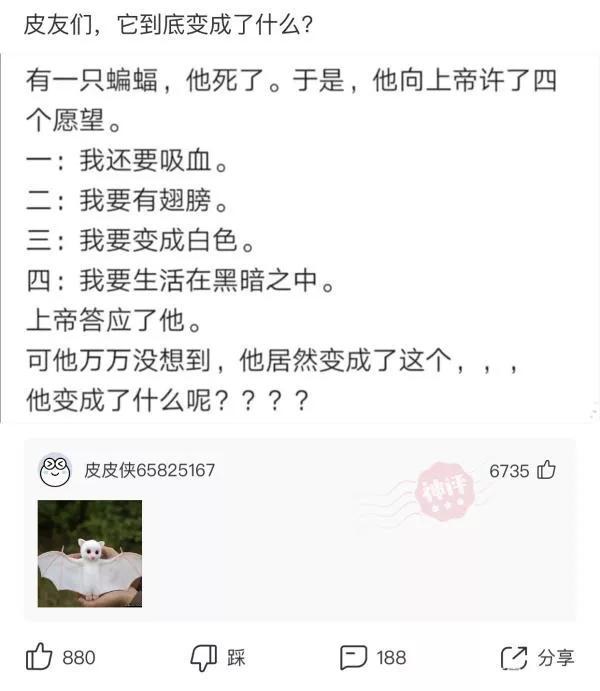Viewport: 600px width, 691px height.
Task: View the avatar of 皮皮侠65825167
Action: click(54, 470)
